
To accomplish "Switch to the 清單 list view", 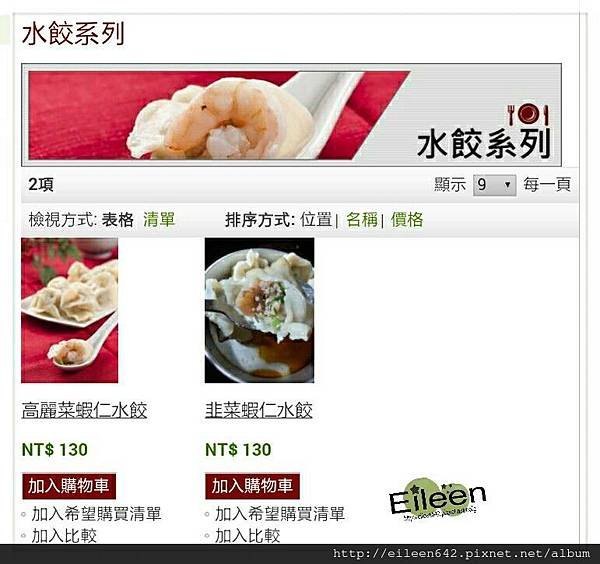I will 159,219.
